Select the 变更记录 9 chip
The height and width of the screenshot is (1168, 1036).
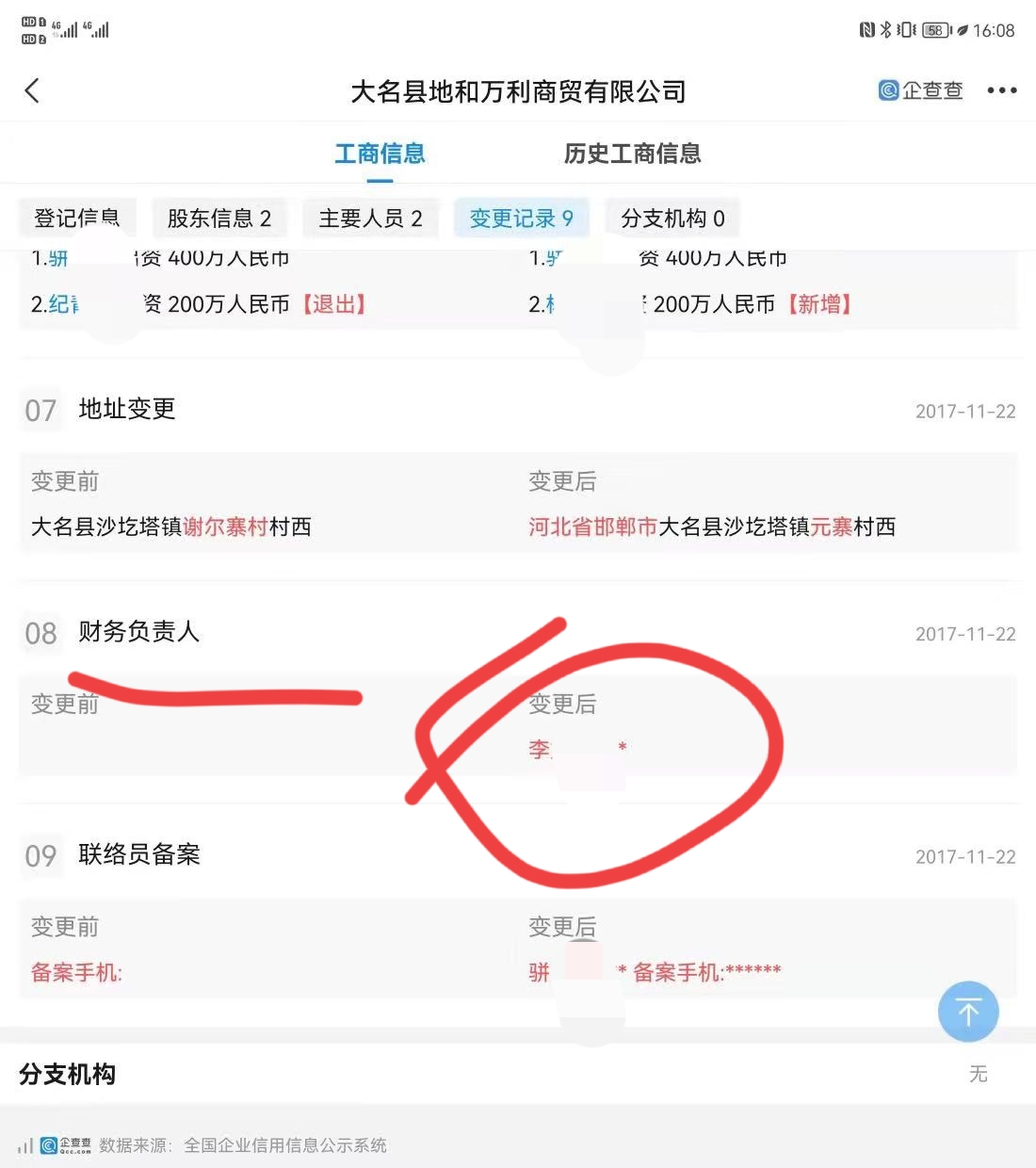[521, 219]
